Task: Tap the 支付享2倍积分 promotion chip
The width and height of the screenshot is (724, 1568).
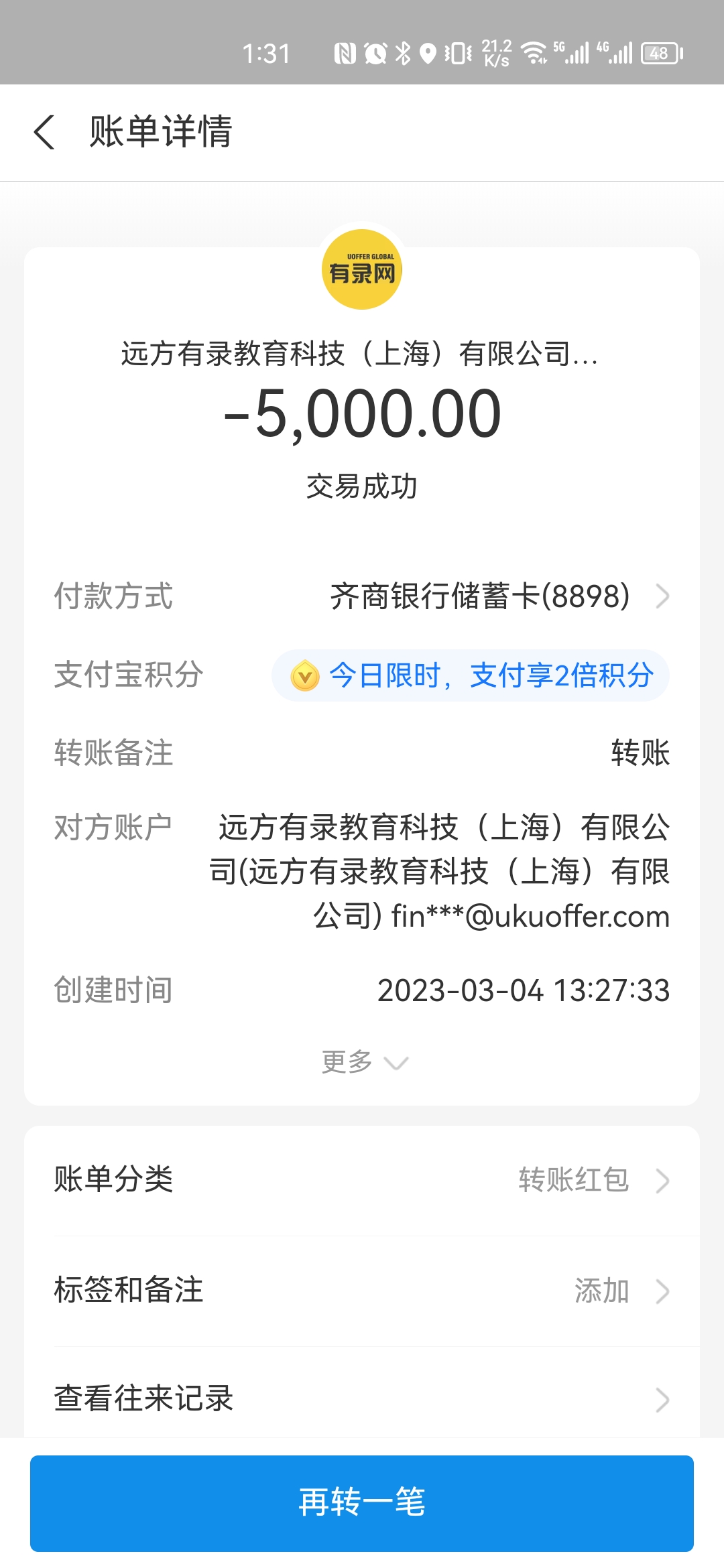Action: pos(471,675)
